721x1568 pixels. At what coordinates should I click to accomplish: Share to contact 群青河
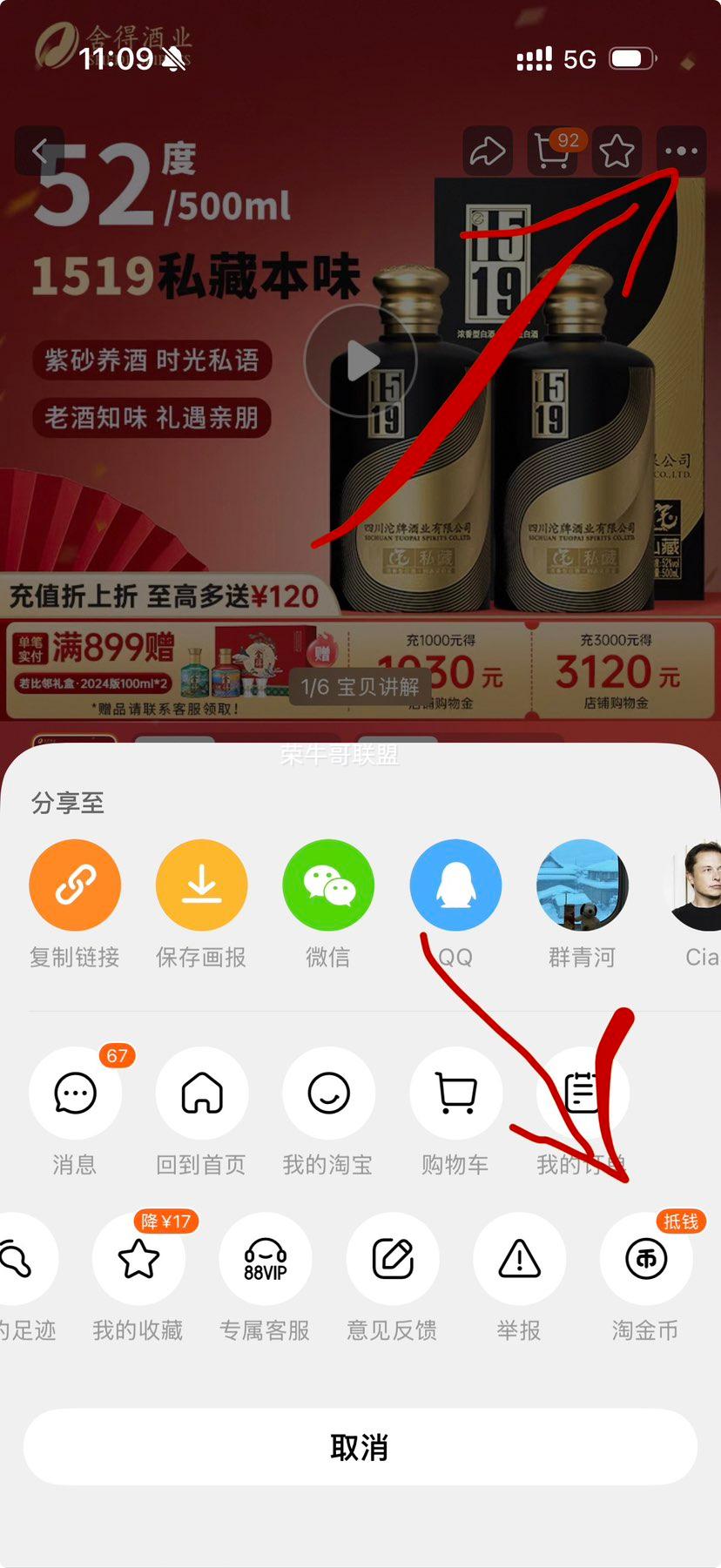coord(583,885)
